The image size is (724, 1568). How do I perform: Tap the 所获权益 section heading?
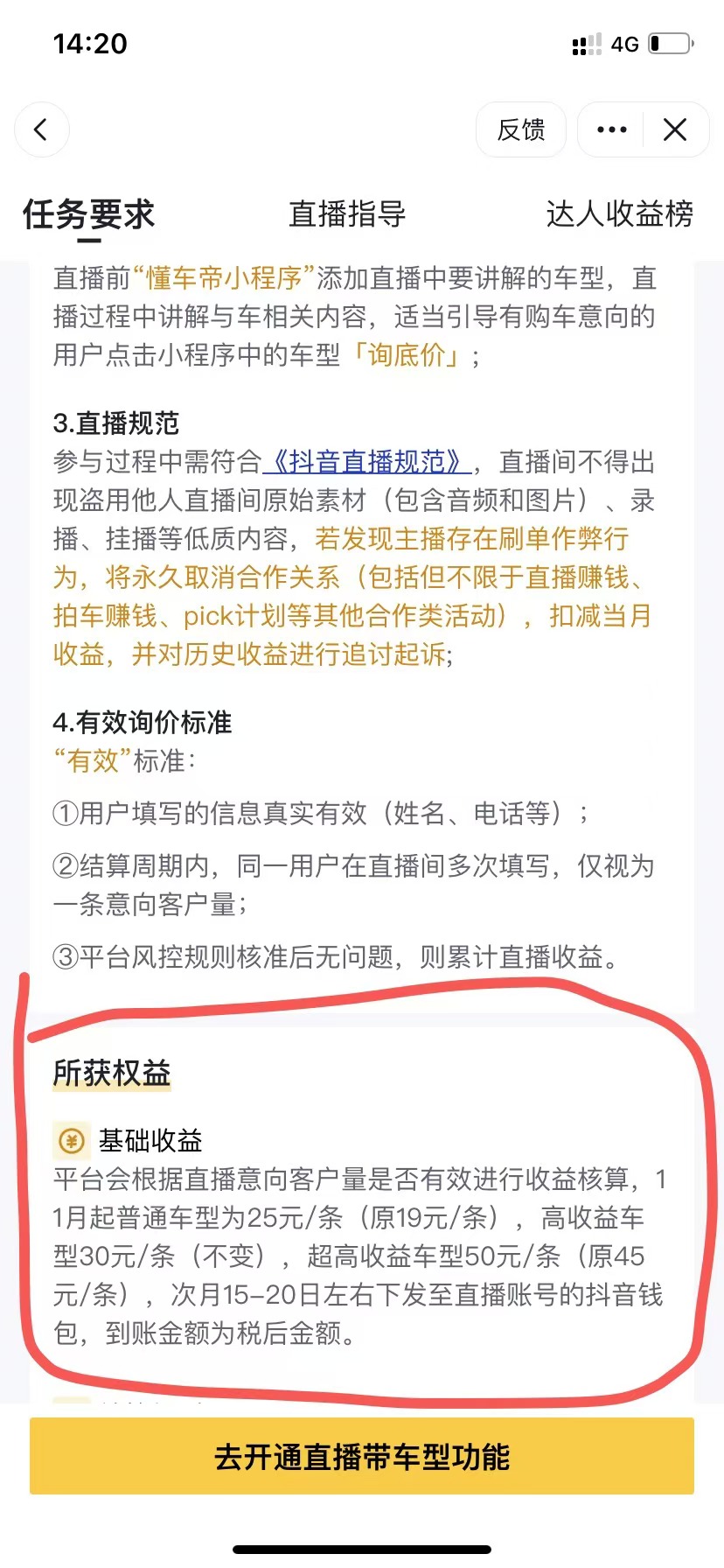pos(110,1073)
